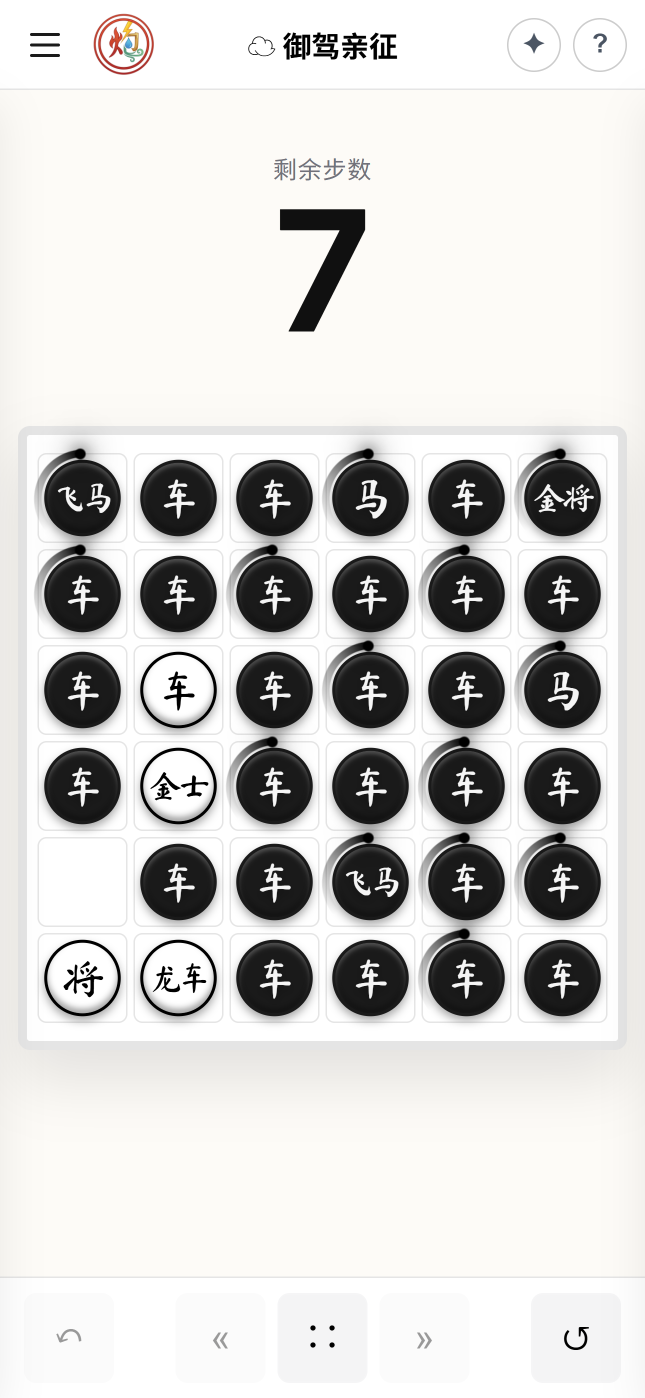This screenshot has height=1398, width=645.
Task: Open the sparkle hint button
Action: point(534,45)
